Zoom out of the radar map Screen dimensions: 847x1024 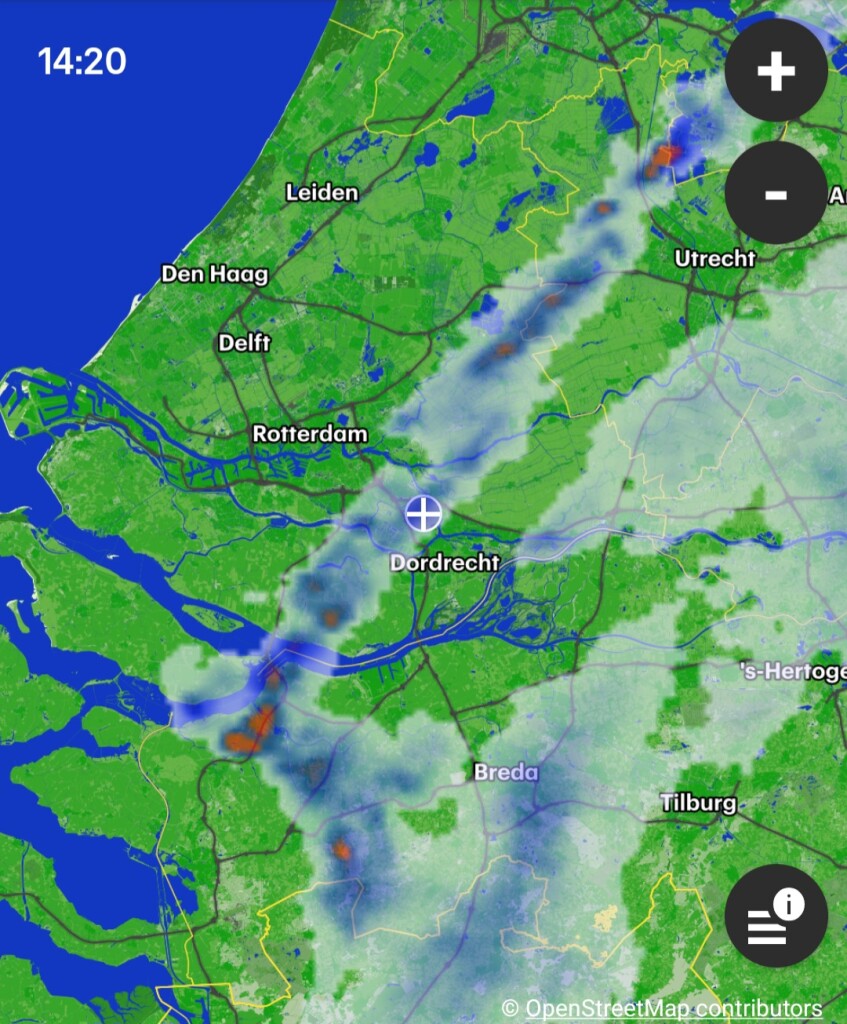coord(776,193)
